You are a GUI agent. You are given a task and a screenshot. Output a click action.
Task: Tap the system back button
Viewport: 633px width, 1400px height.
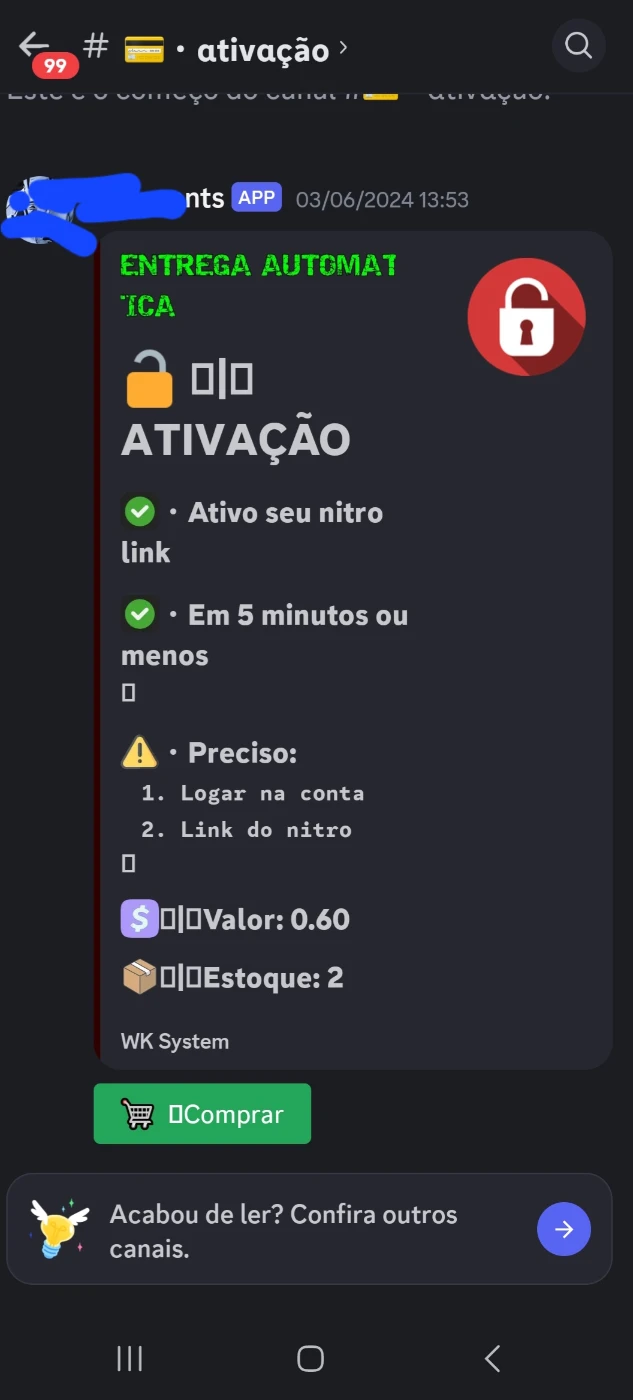[492, 1358]
